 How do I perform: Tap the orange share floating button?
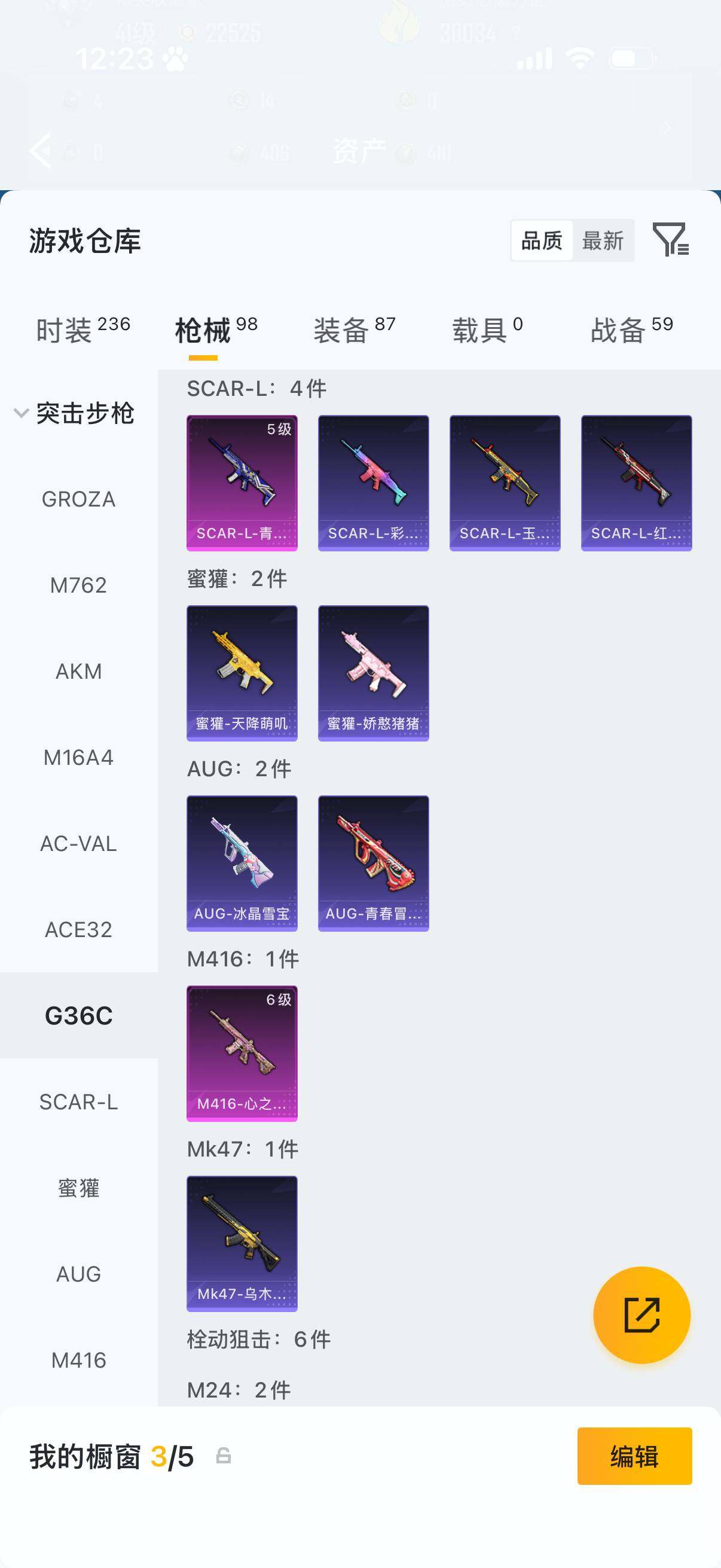pos(641,1315)
